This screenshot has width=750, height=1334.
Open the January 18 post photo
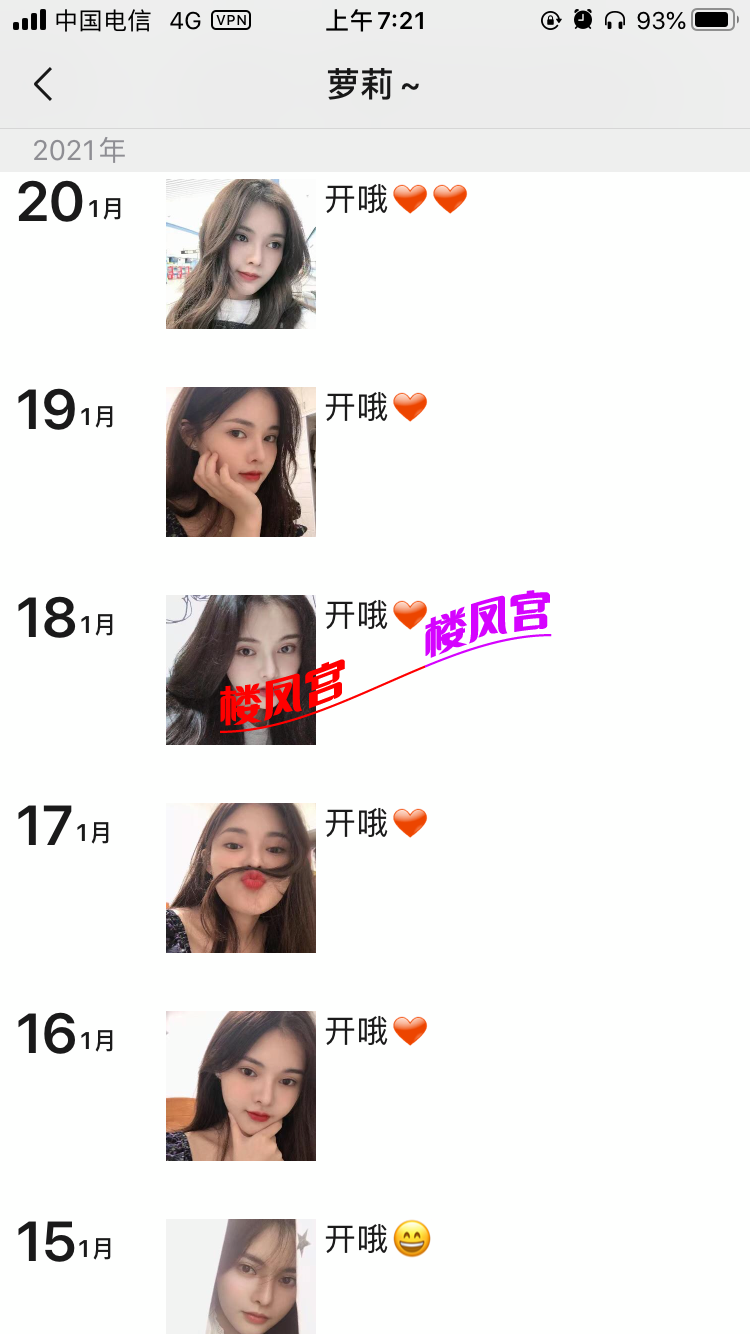241,670
